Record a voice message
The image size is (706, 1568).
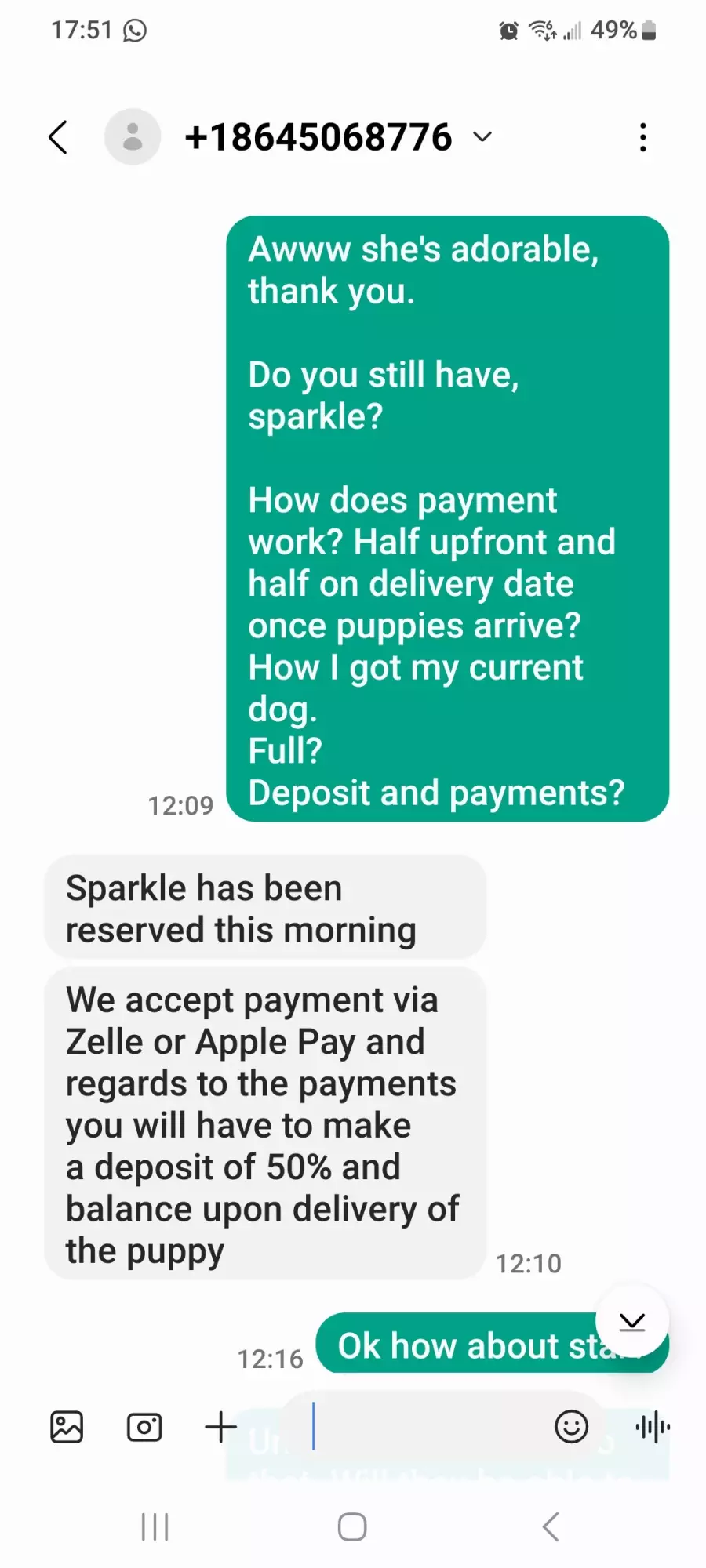(653, 1427)
